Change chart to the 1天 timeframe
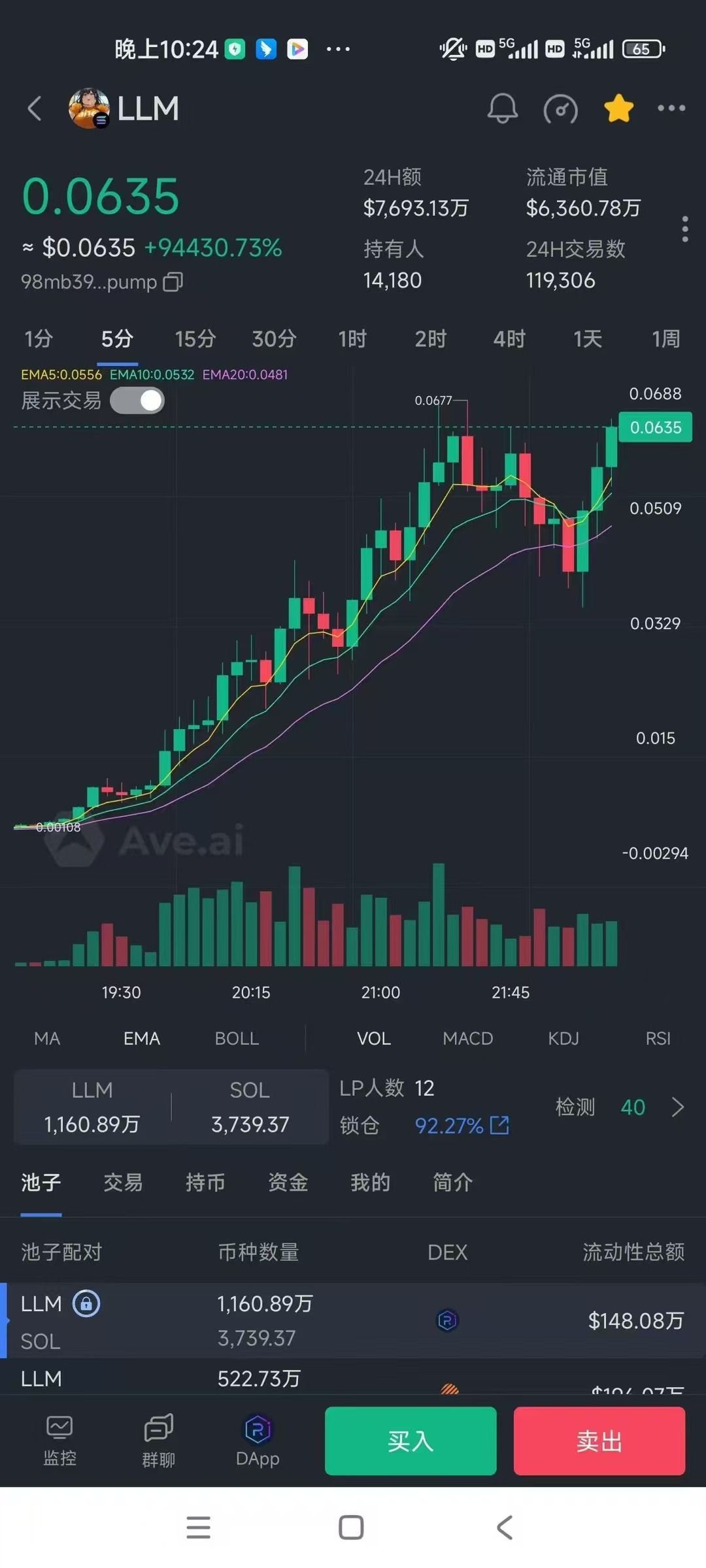This screenshot has height=1568, width=706. (588, 339)
